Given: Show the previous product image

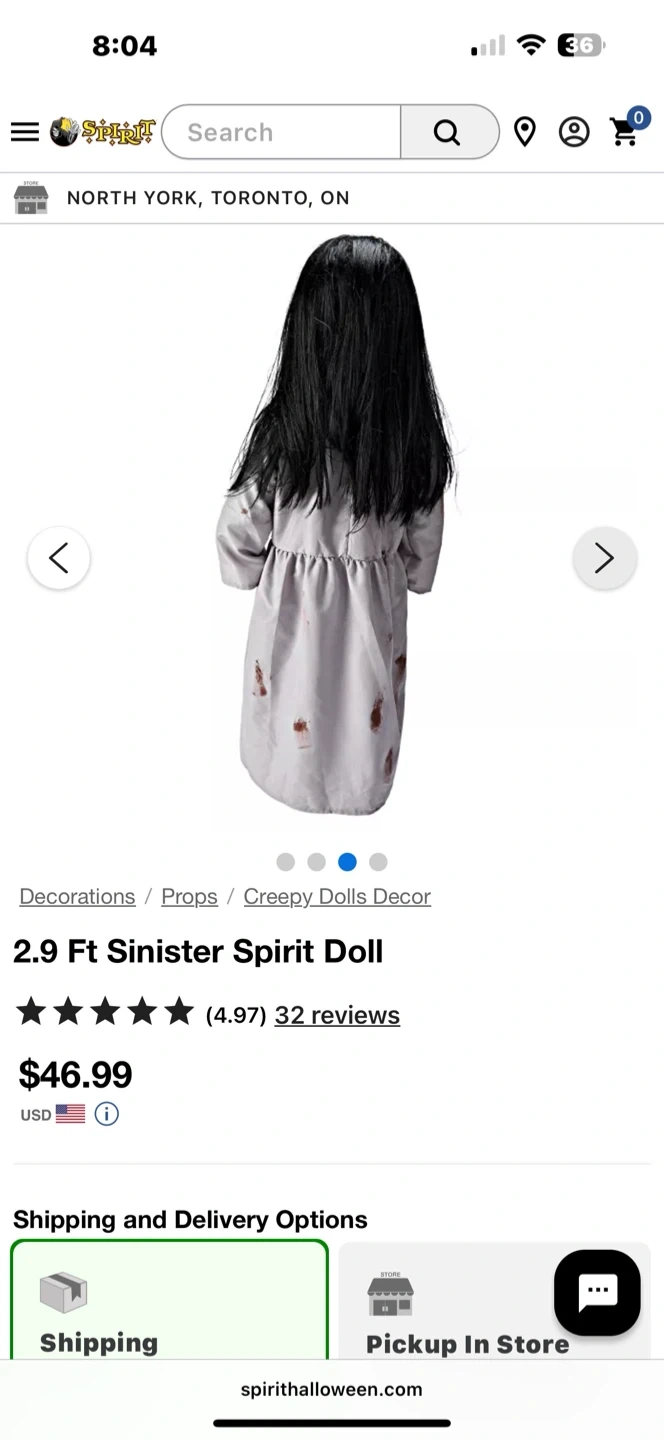Looking at the screenshot, I should [59, 558].
